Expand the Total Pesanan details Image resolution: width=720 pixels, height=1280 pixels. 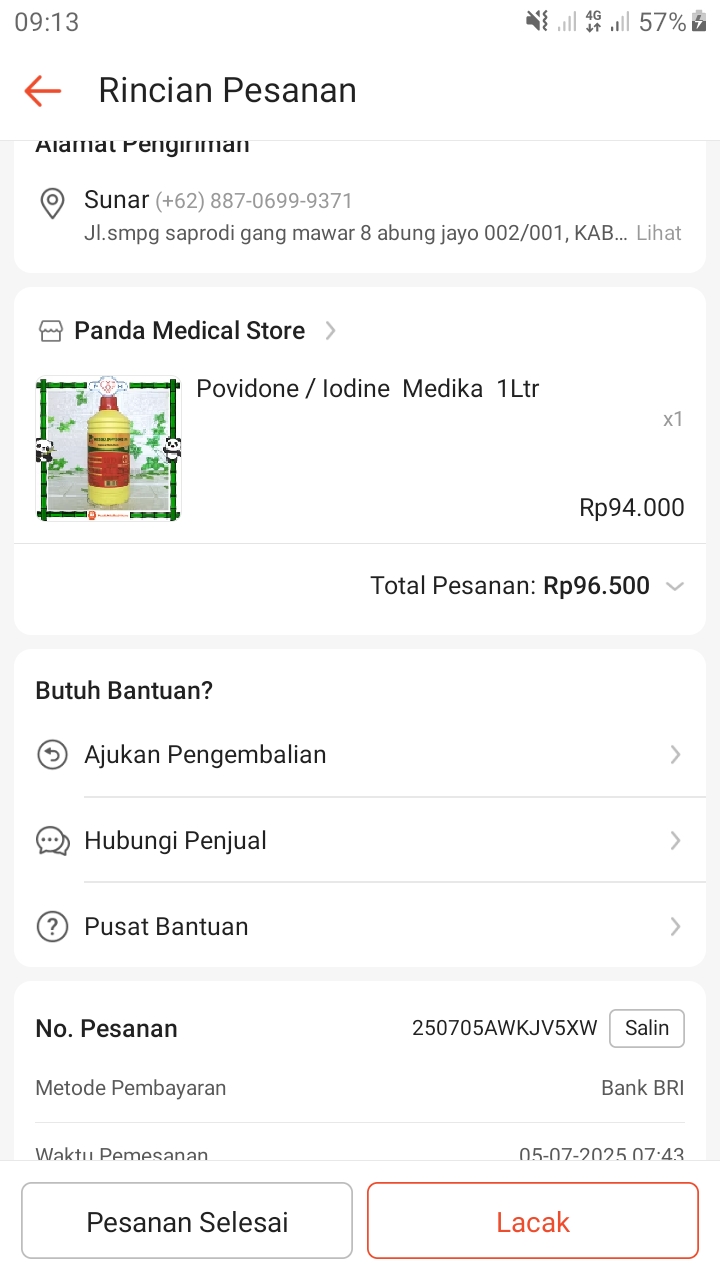(675, 586)
